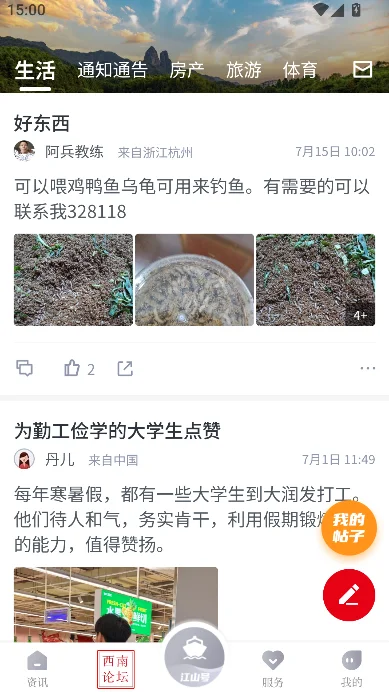
Task: Like the 好东西 post
Action: point(79,369)
